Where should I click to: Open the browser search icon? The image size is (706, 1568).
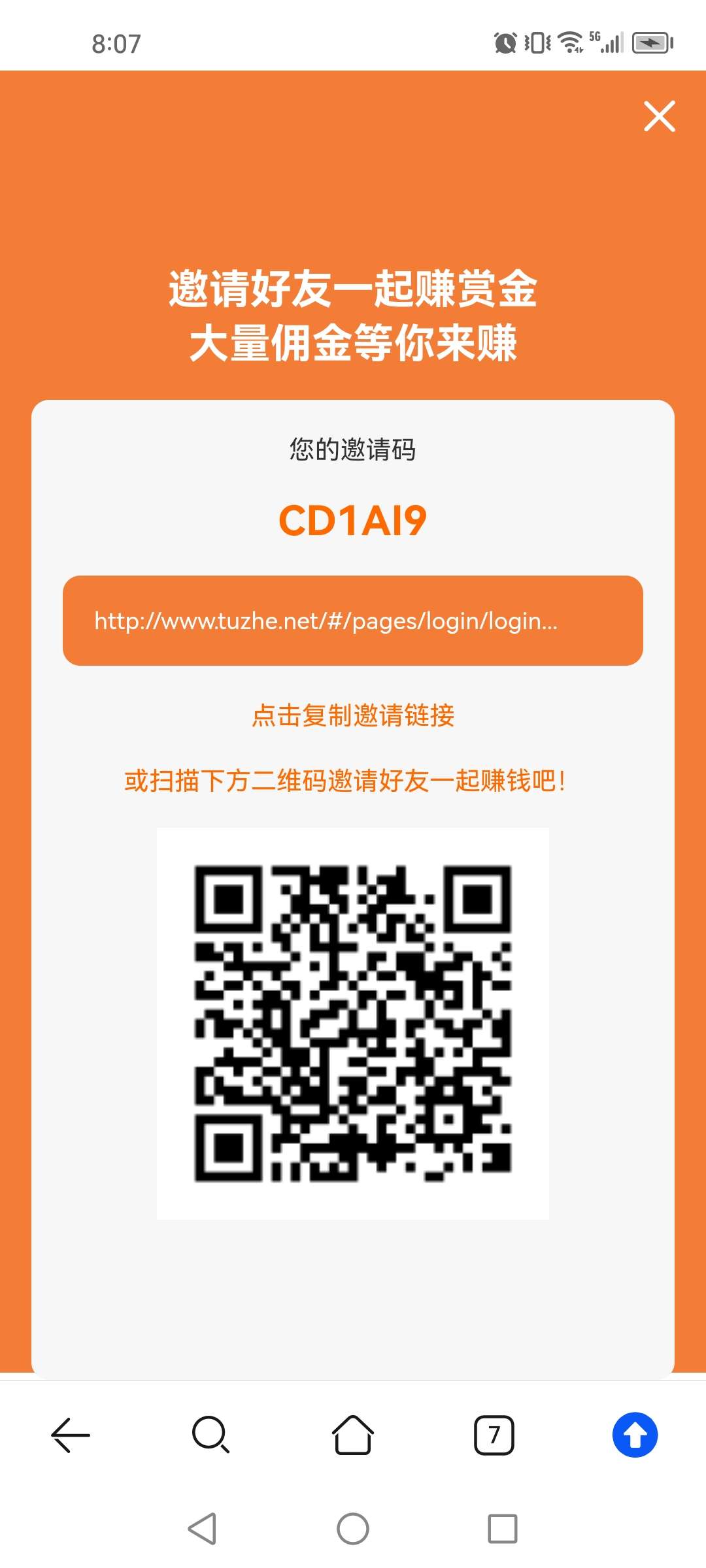coord(210,1435)
